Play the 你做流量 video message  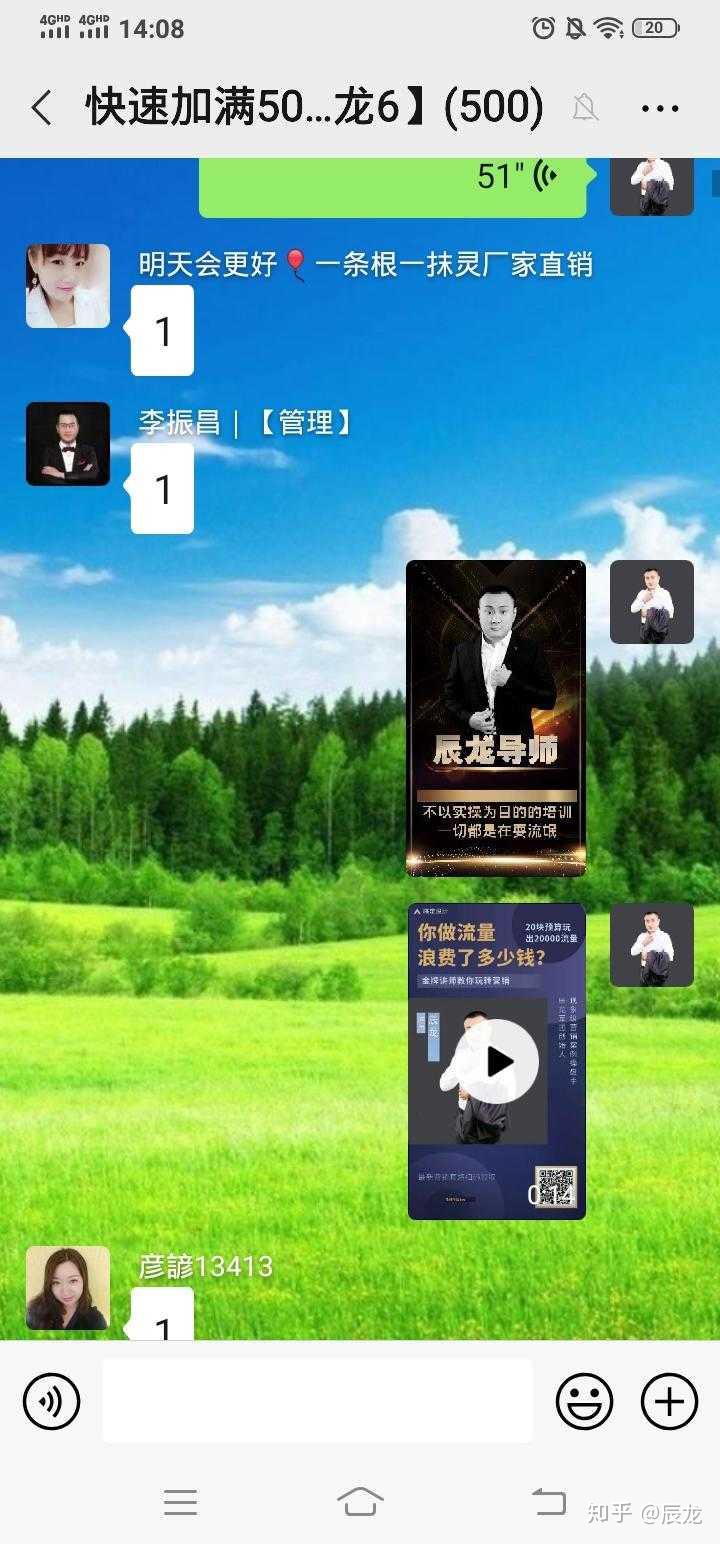click(x=497, y=1061)
